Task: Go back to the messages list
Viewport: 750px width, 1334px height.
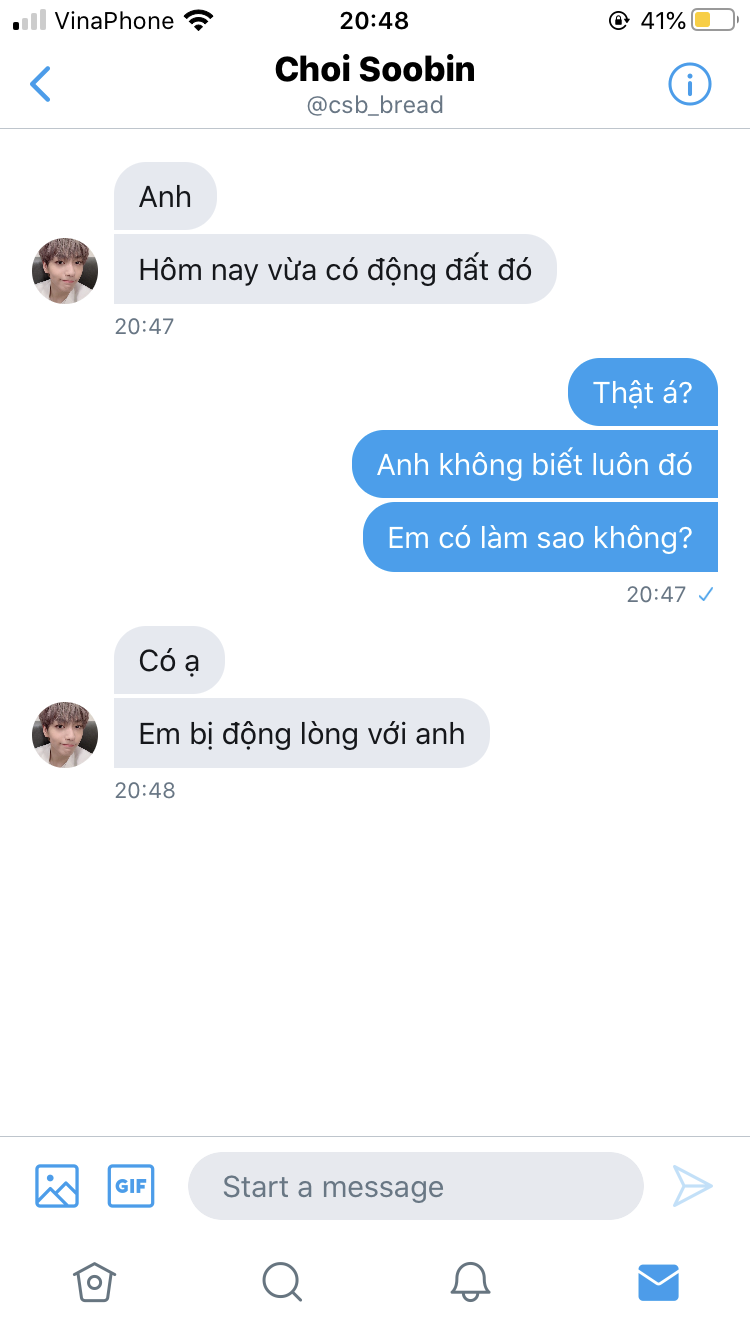Action: (40, 85)
